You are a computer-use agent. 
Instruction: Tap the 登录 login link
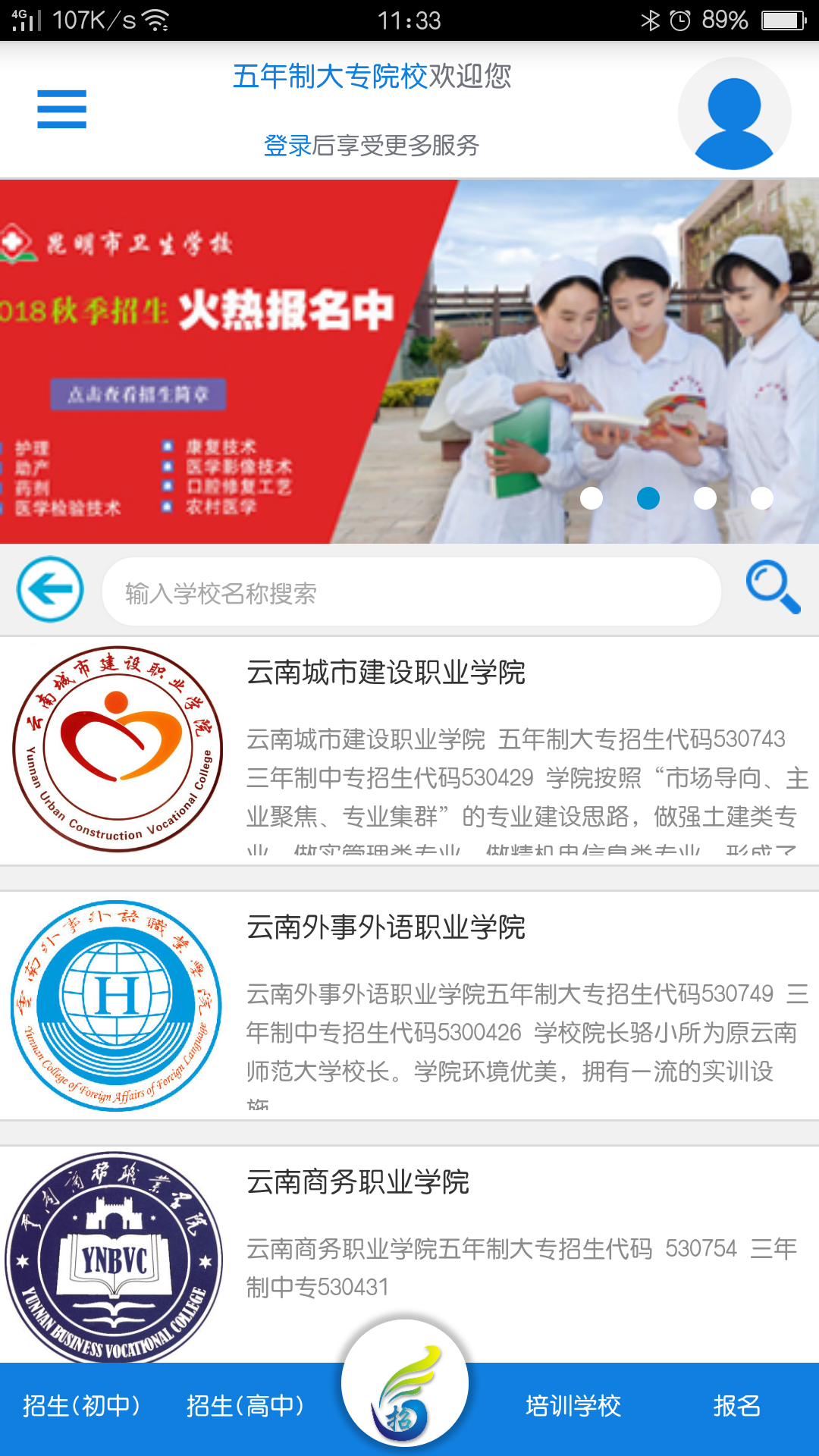(x=287, y=145)
